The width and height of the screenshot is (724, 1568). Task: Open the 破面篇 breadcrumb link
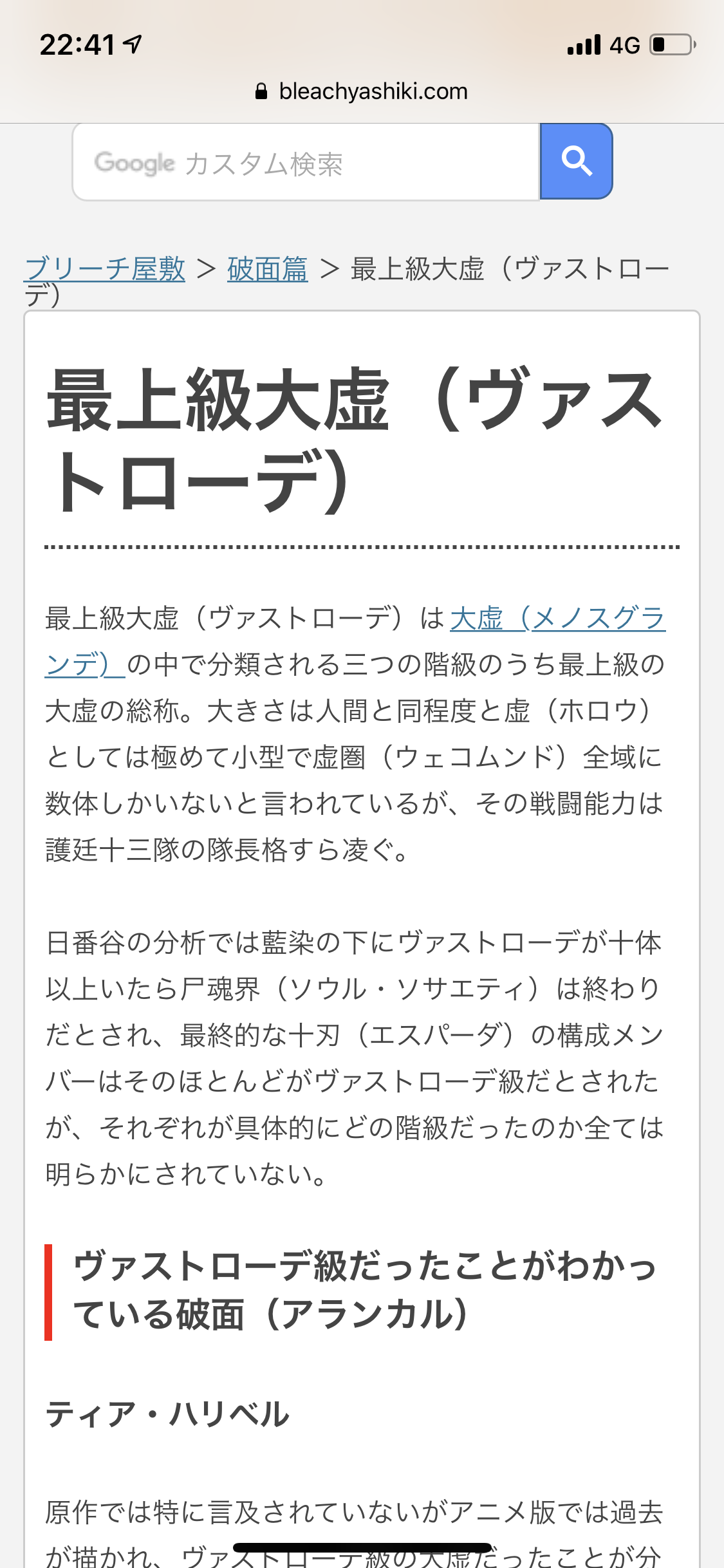coord(267,268)
